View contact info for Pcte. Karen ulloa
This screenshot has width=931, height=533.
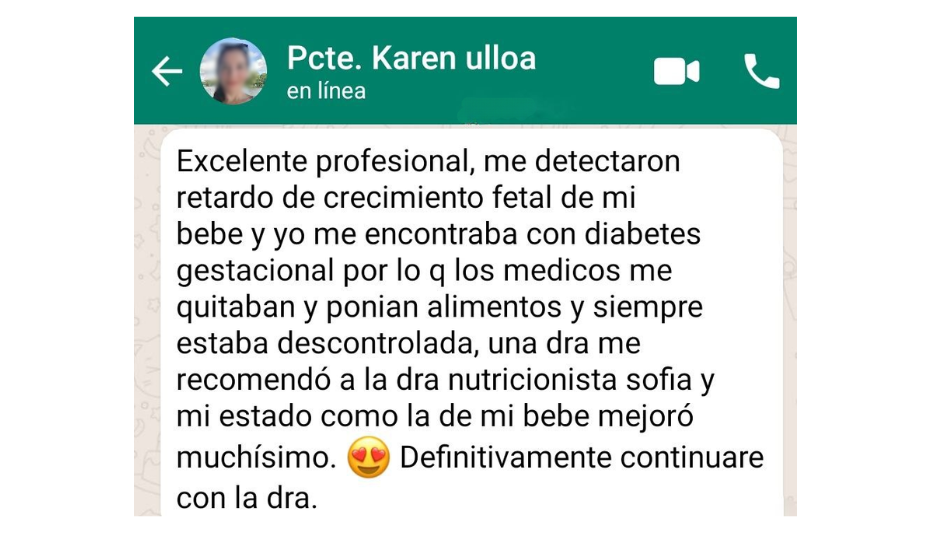(x=411, y=59)
